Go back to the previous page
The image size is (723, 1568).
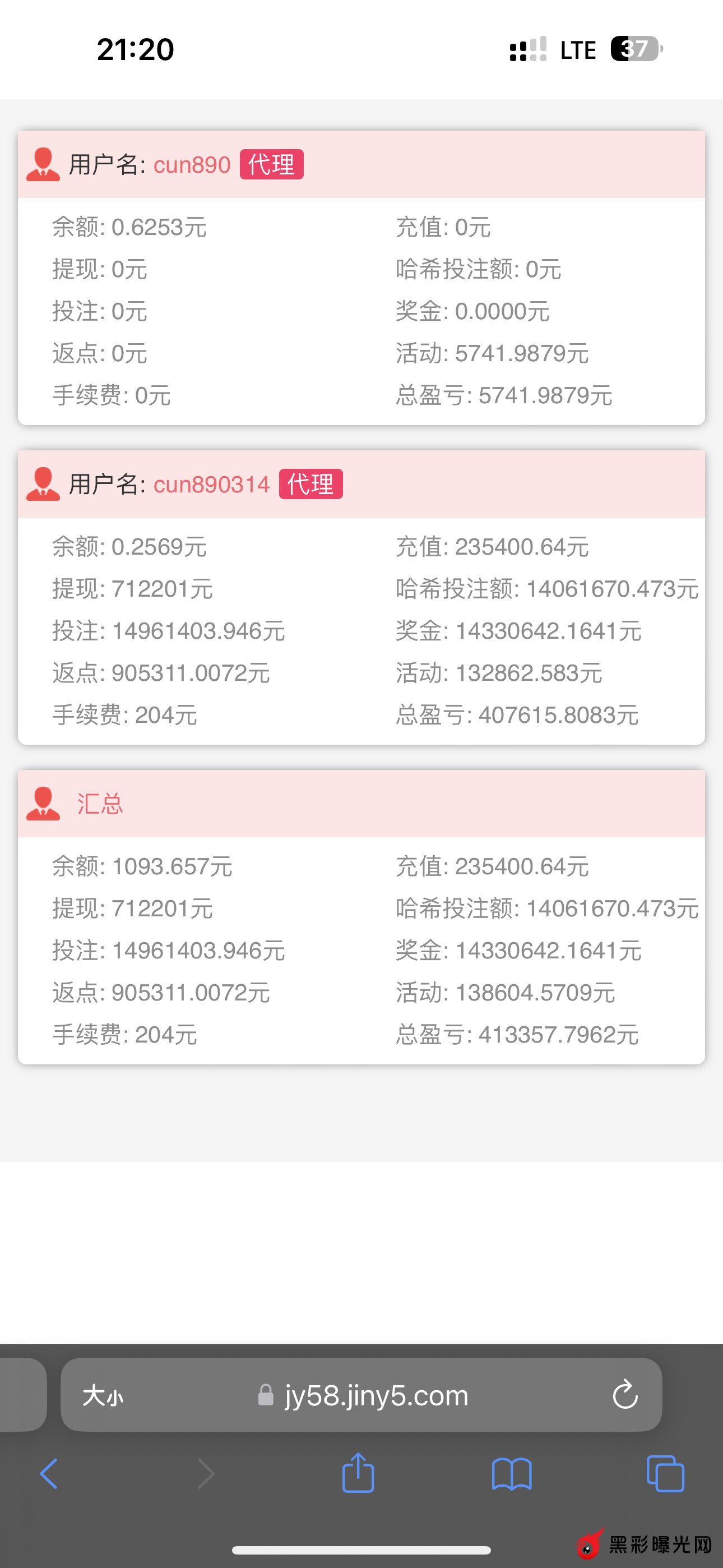click(49, 1474)
